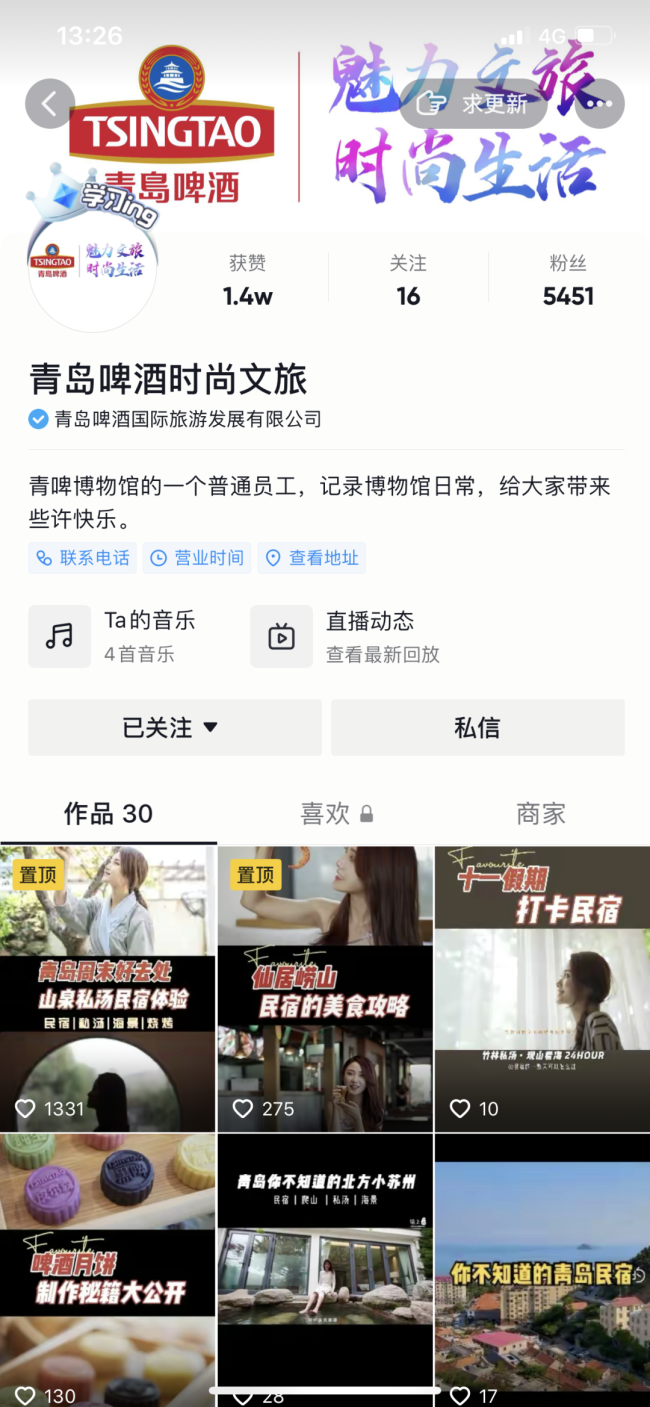View the 粉丝 followers list
Viewport: 650px width, 1407px height.
pos(568,279)
